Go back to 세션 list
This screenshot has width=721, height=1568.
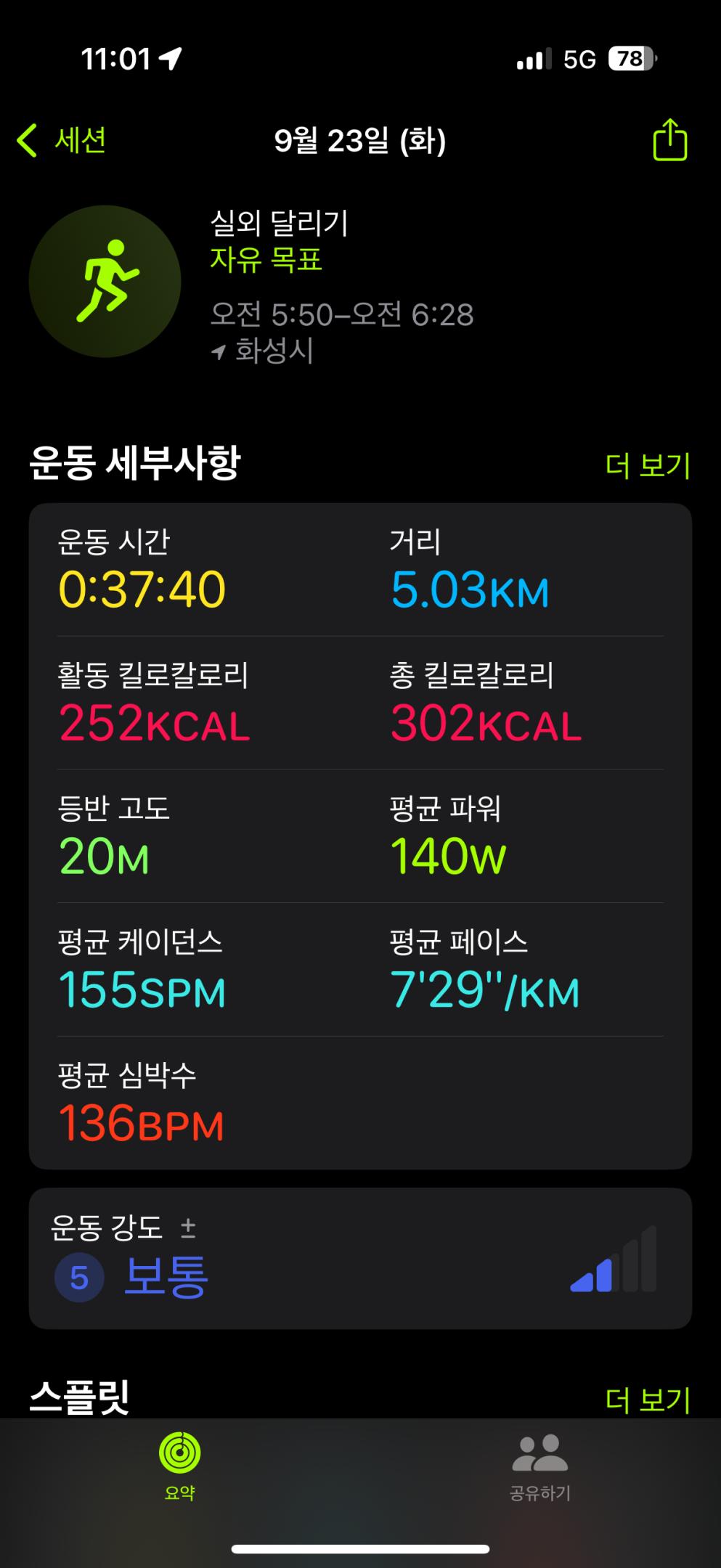pyautogui.click(x=62, y=140)
